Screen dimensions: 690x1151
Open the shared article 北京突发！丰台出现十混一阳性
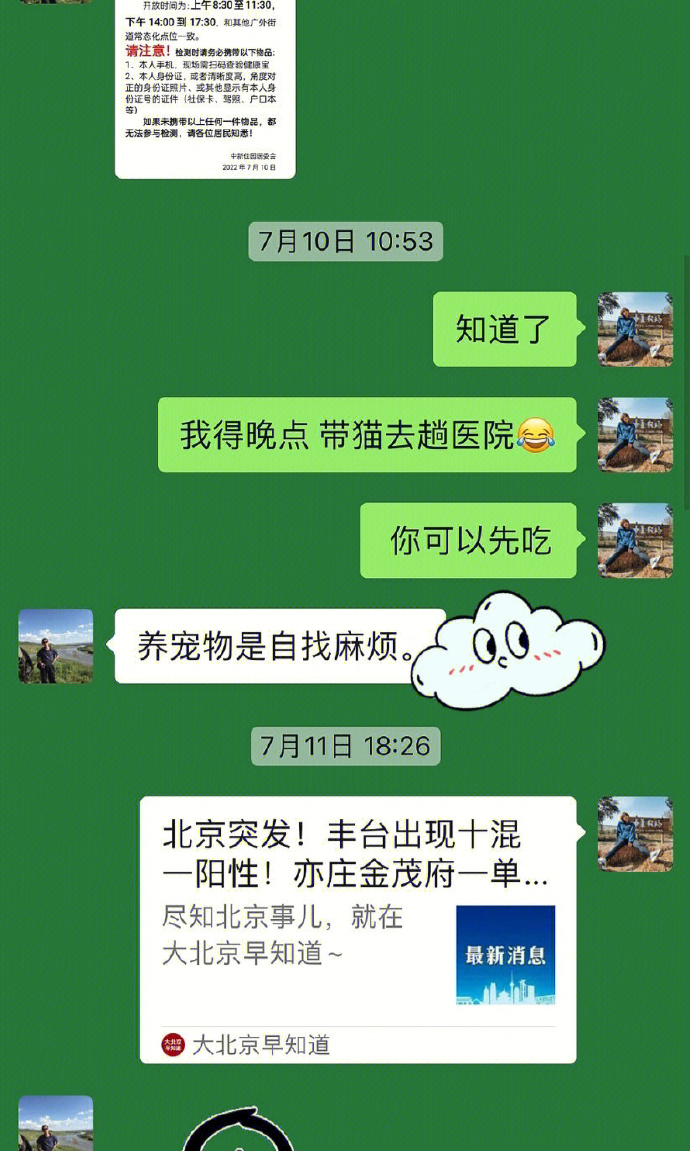[357, 928]
